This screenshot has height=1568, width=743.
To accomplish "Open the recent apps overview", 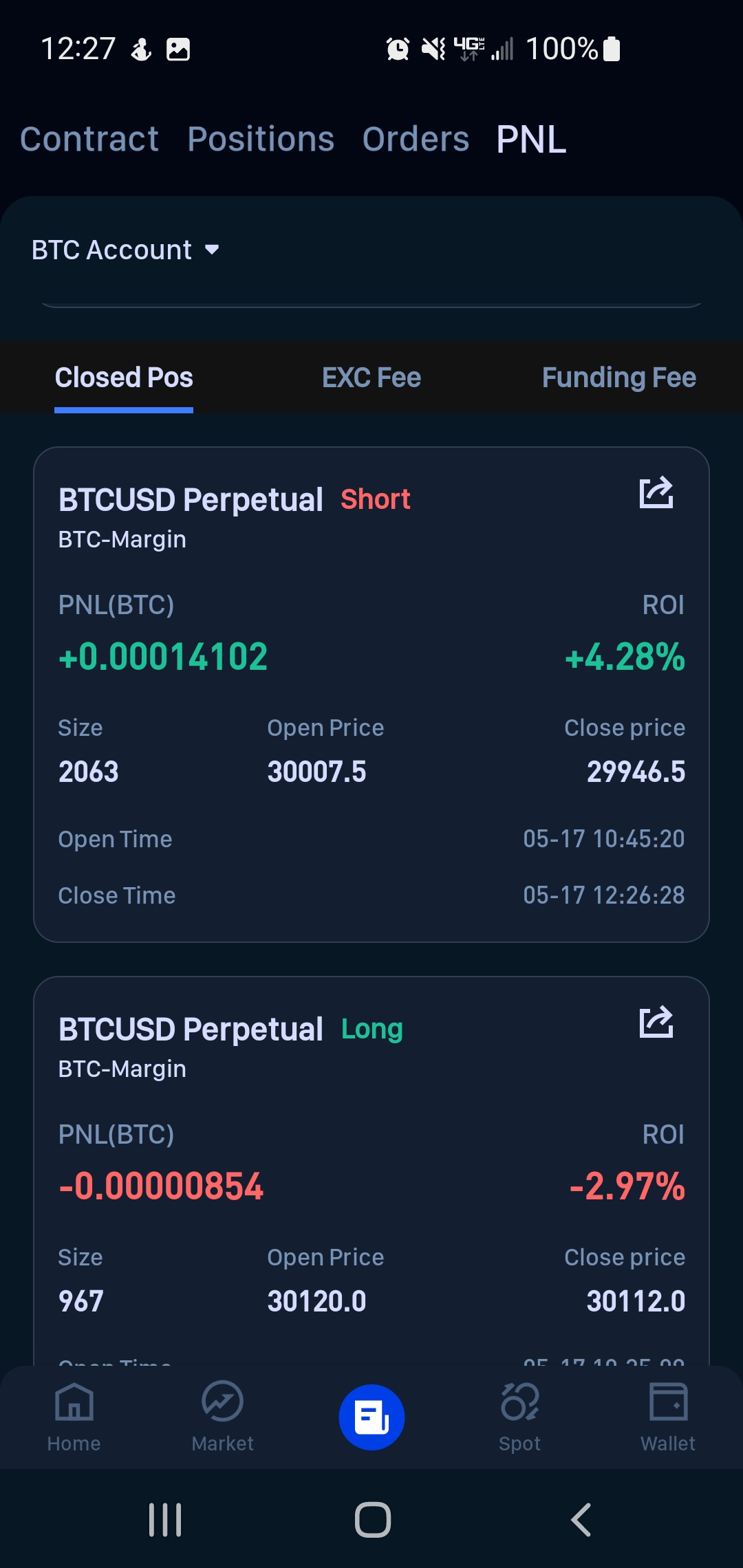I will pyautogui.click(x=165, y=1520).
